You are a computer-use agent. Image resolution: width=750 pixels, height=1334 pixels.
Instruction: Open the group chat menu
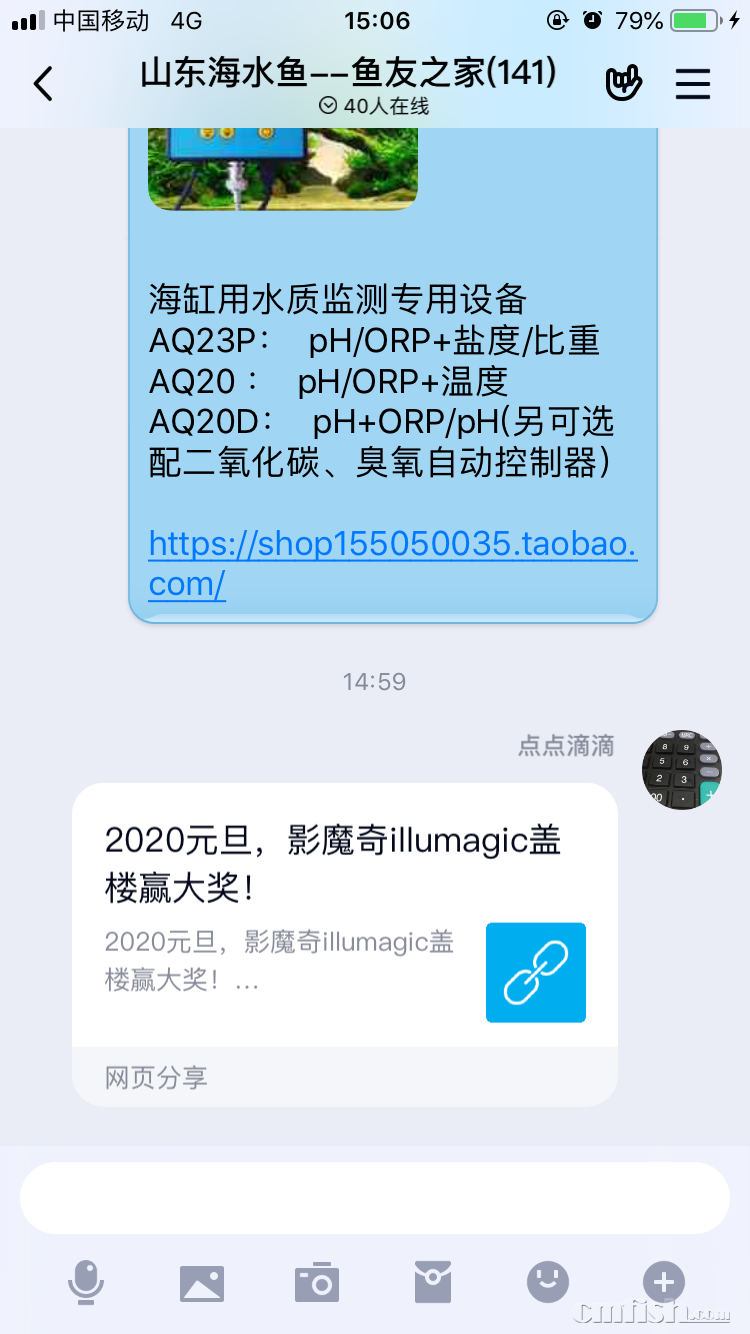pyautogui.click(x=692, y=84)
